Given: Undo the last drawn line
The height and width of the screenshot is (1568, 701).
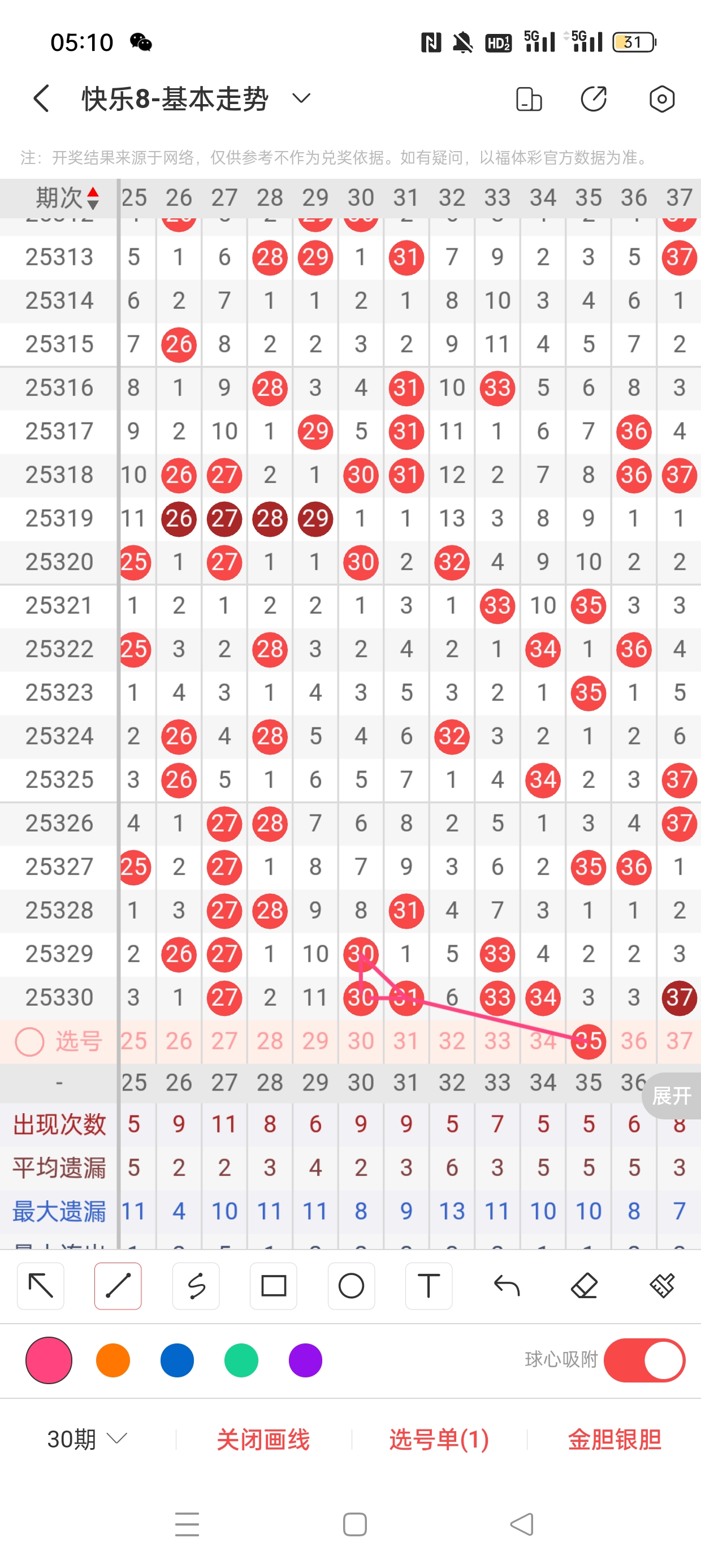Looking at the screenshot, I should tap(507, 1286).
